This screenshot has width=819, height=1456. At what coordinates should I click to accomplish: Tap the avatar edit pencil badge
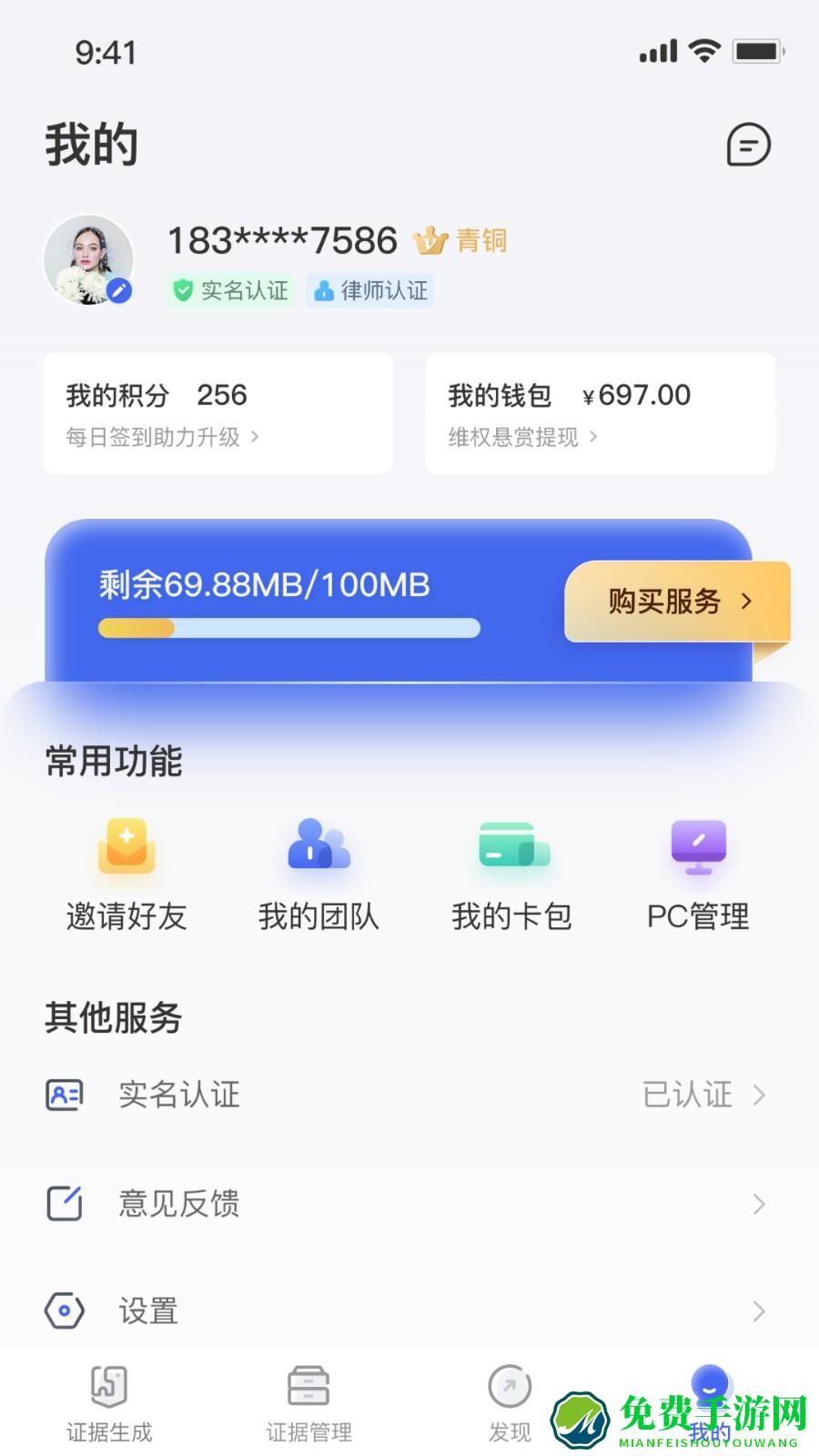119,289
